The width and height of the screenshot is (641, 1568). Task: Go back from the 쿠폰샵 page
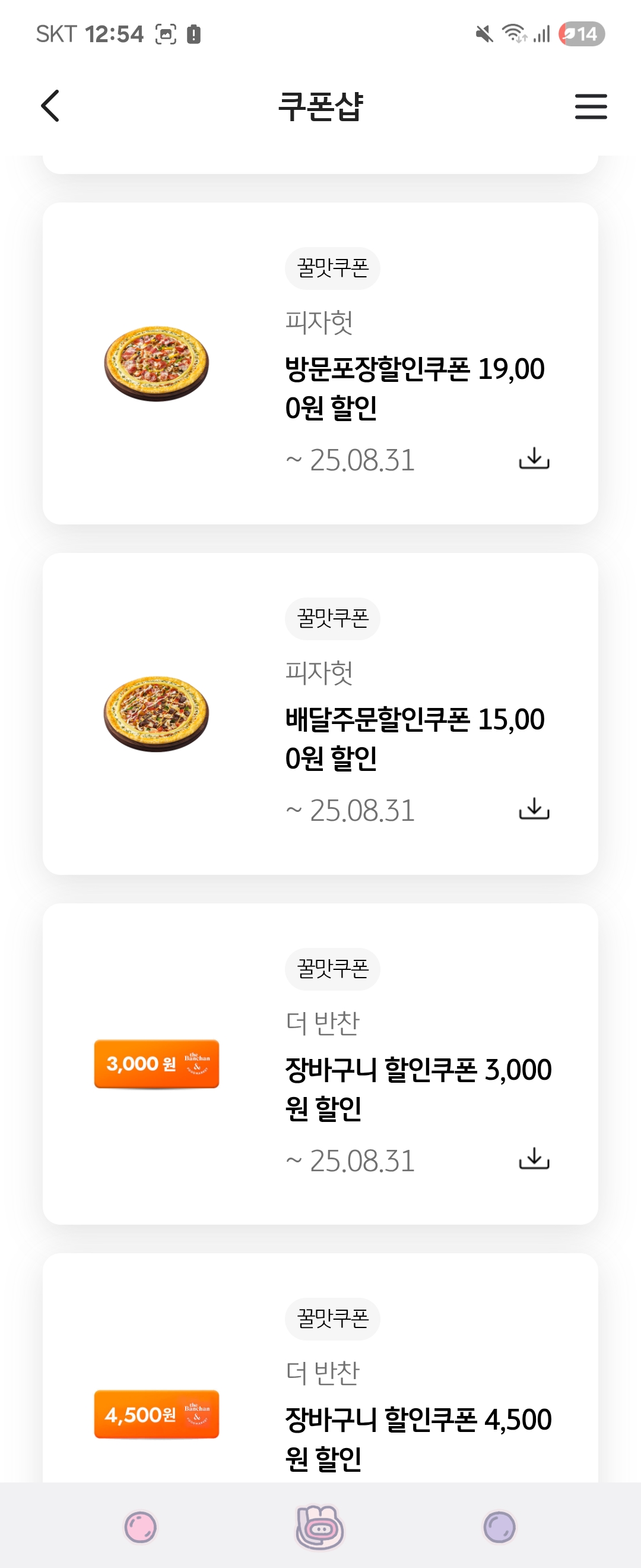click(x=50, y=106)
